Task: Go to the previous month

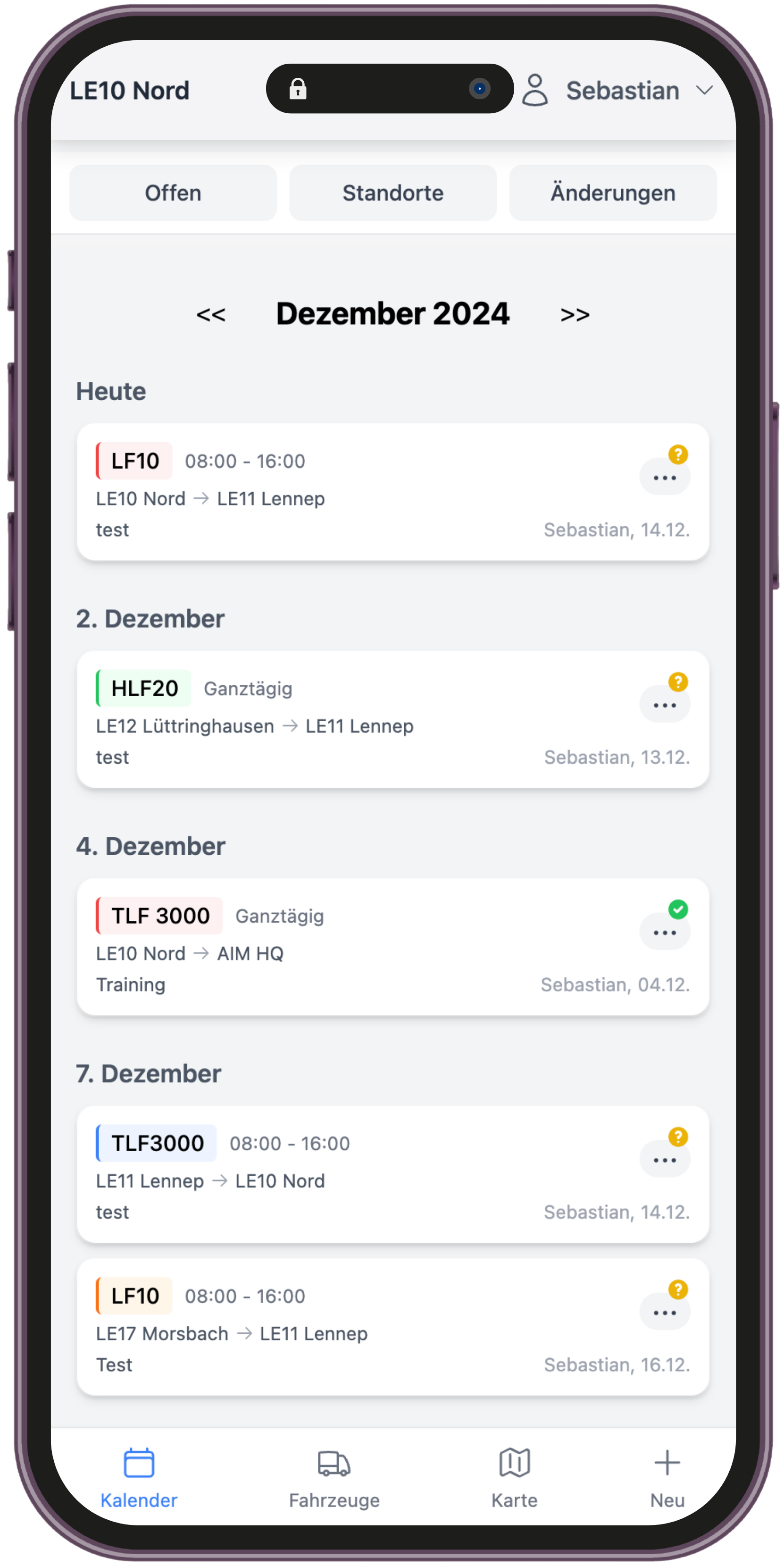Action: pyautogui.click(x=211, y=314)
